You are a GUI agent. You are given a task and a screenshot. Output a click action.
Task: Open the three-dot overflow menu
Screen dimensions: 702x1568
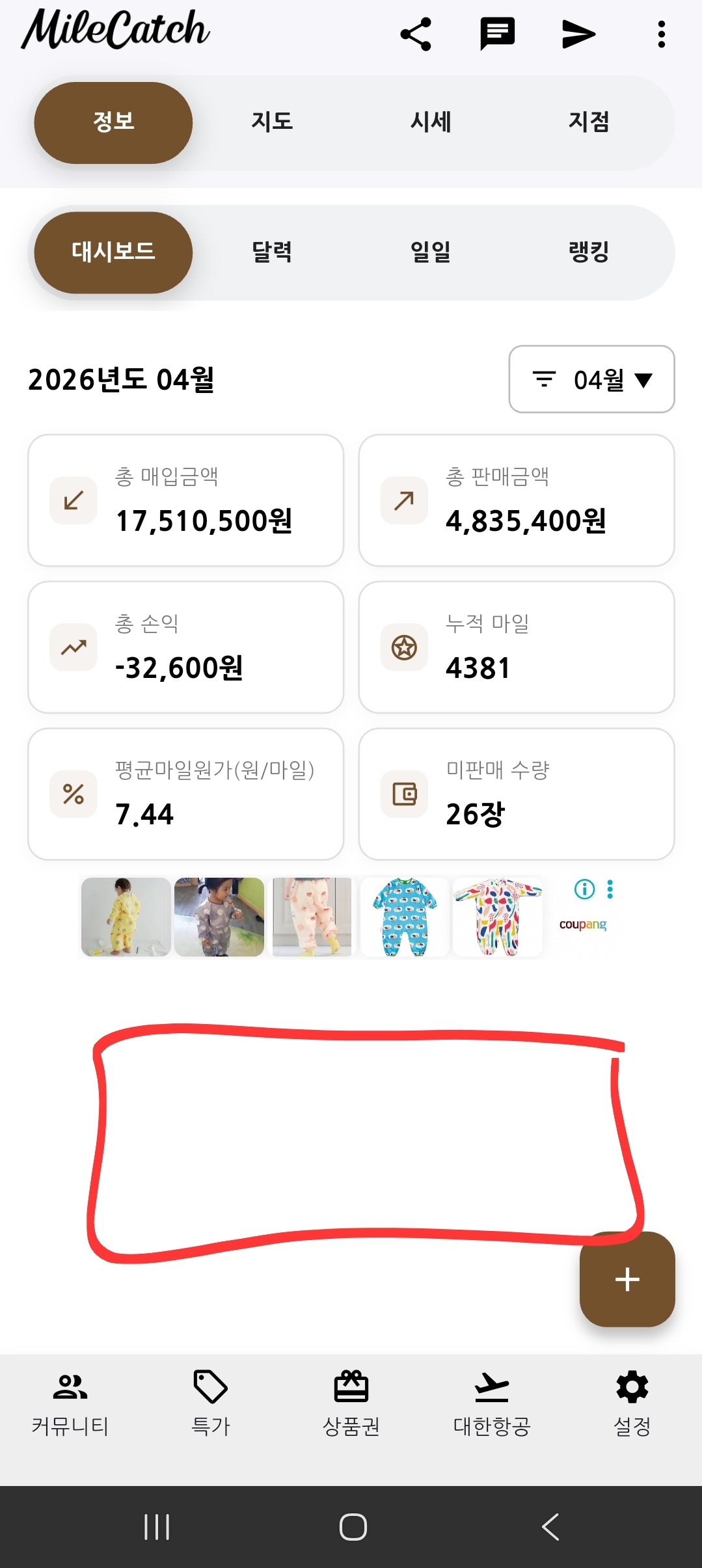661,34
